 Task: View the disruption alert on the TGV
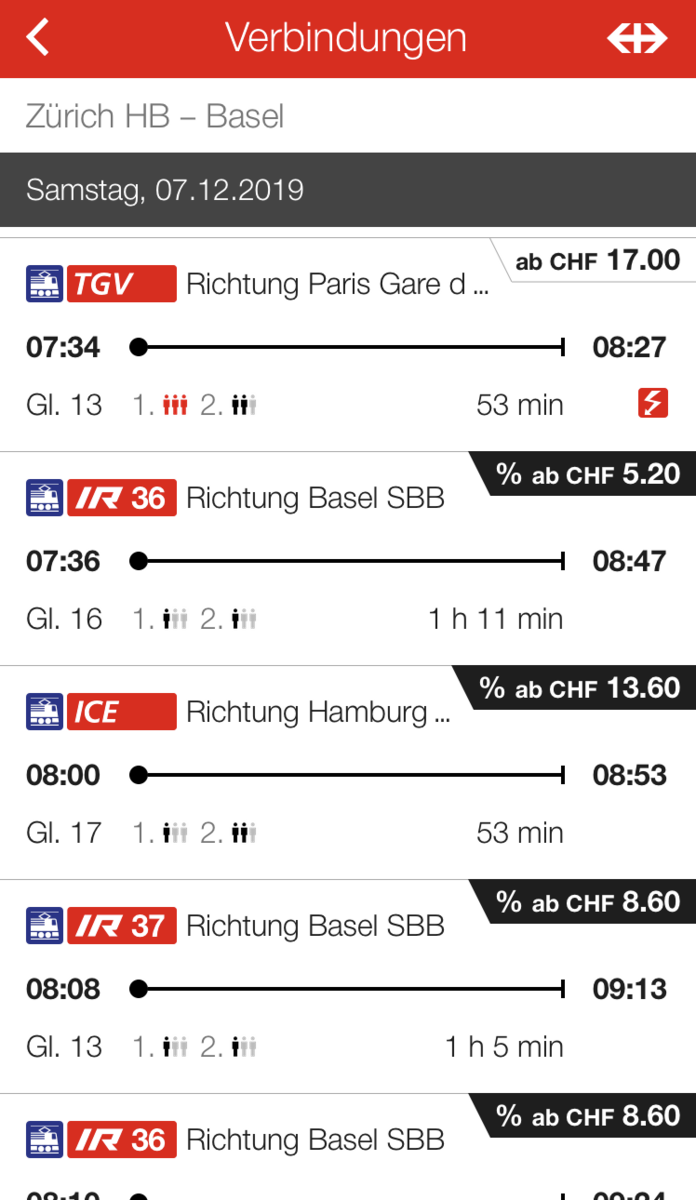point(652,404)
